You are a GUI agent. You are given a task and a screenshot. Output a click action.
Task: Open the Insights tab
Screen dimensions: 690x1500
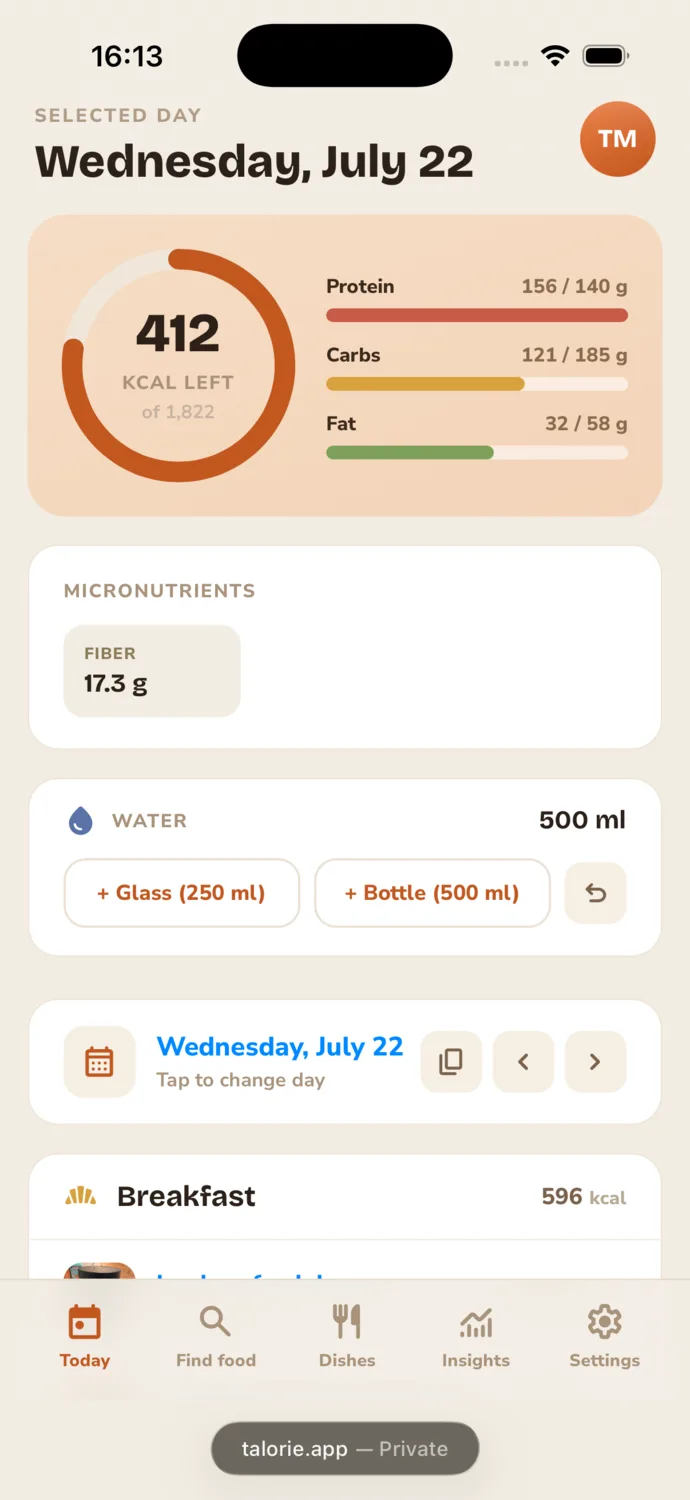point(476,1337)
